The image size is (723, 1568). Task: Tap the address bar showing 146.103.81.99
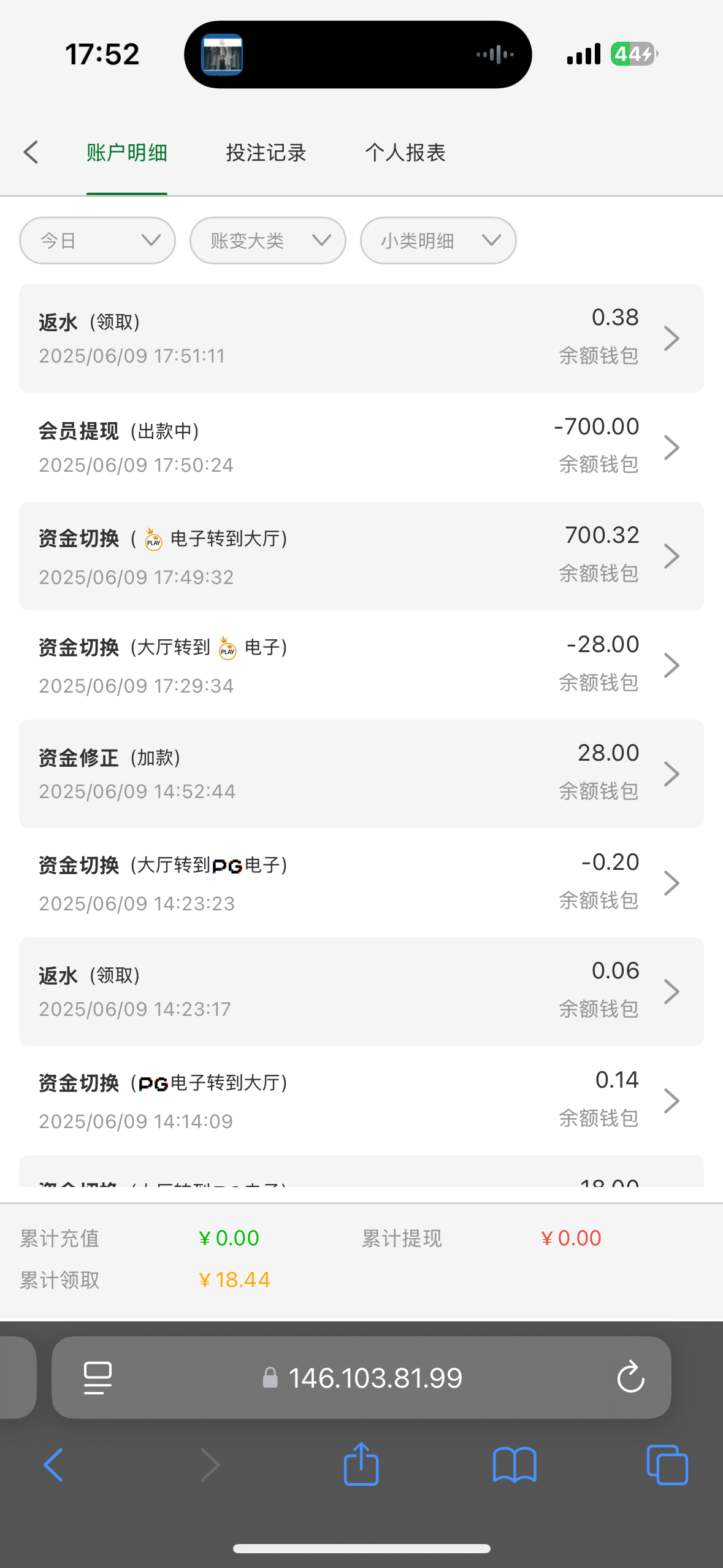361,1377
